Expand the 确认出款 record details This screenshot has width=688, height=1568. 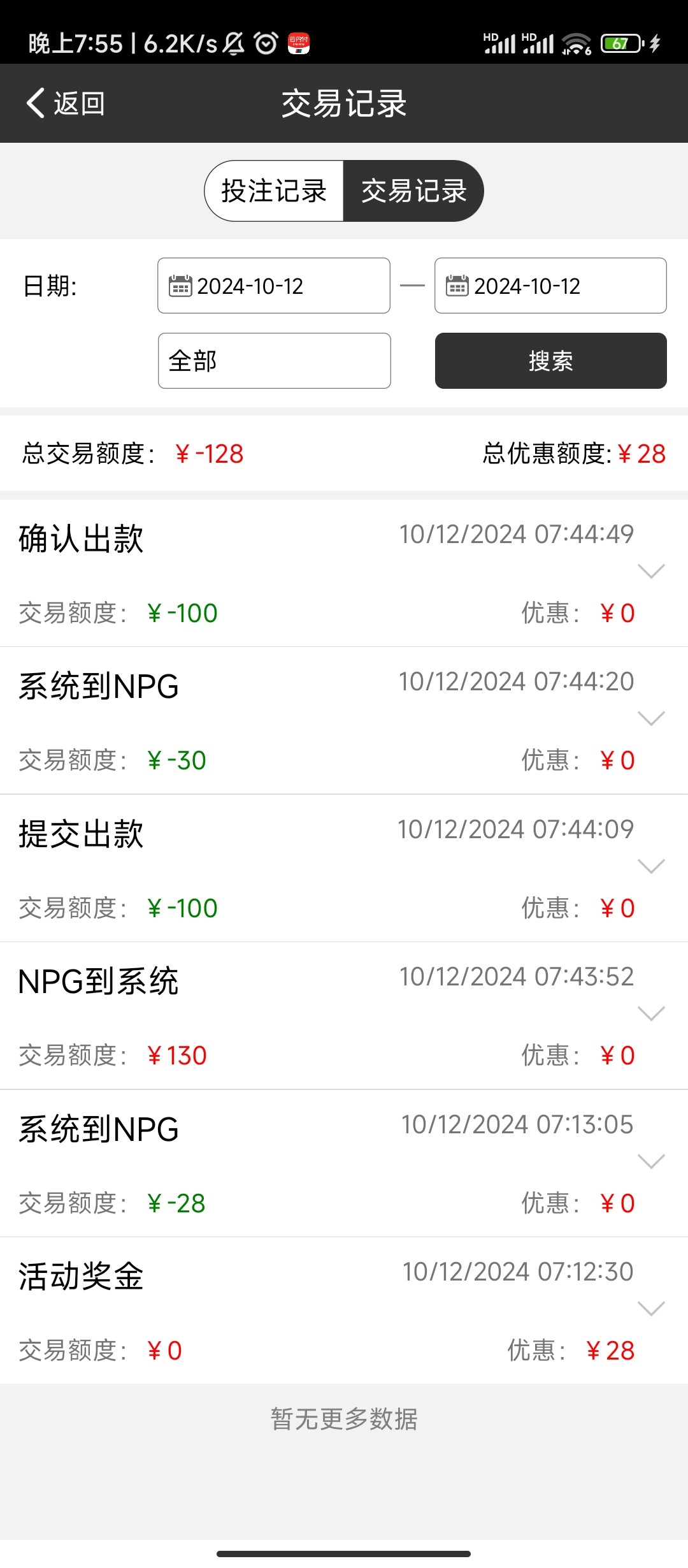tap(651, 571)
